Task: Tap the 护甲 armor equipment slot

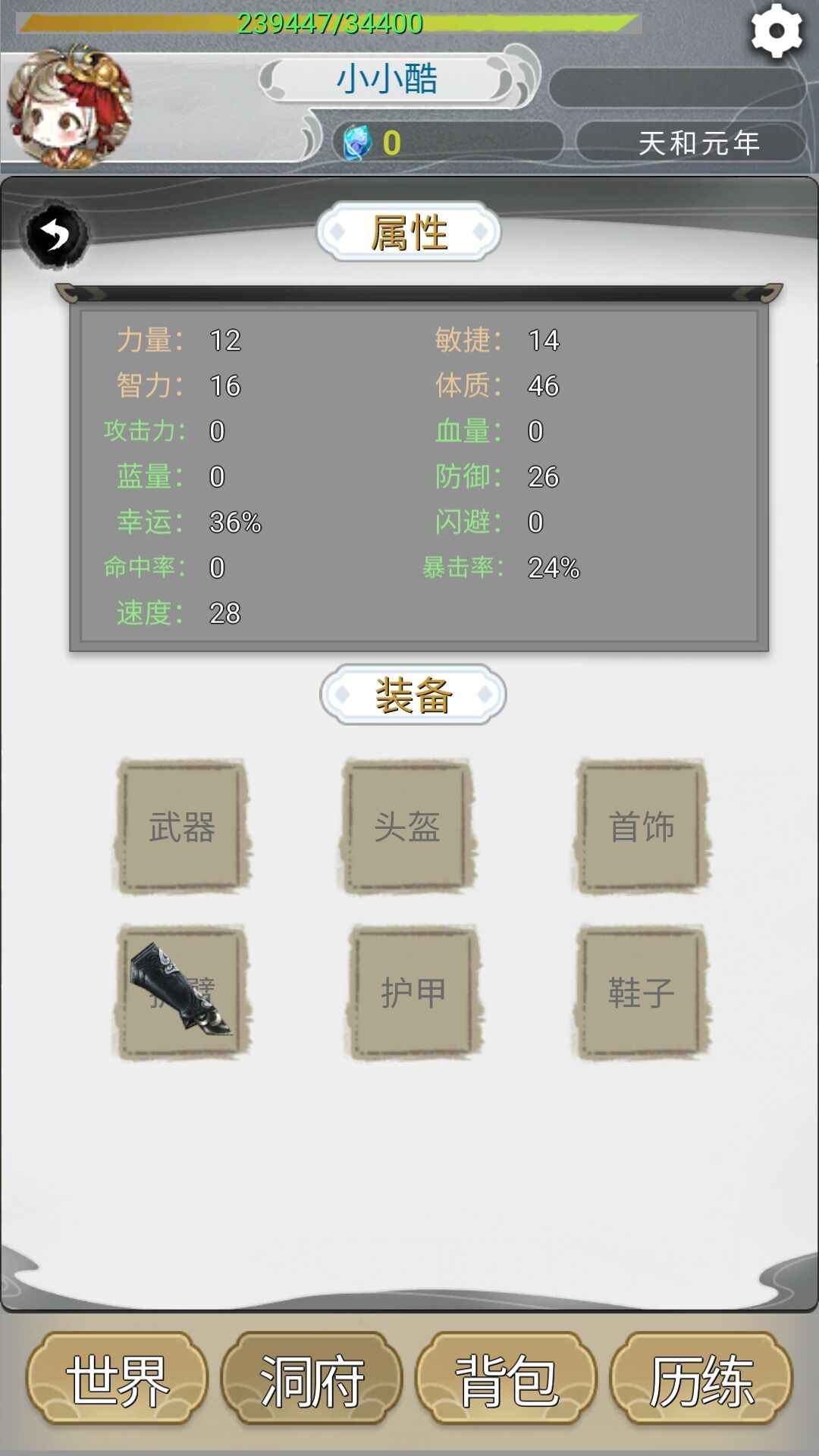Action: (x=413, y=990)
